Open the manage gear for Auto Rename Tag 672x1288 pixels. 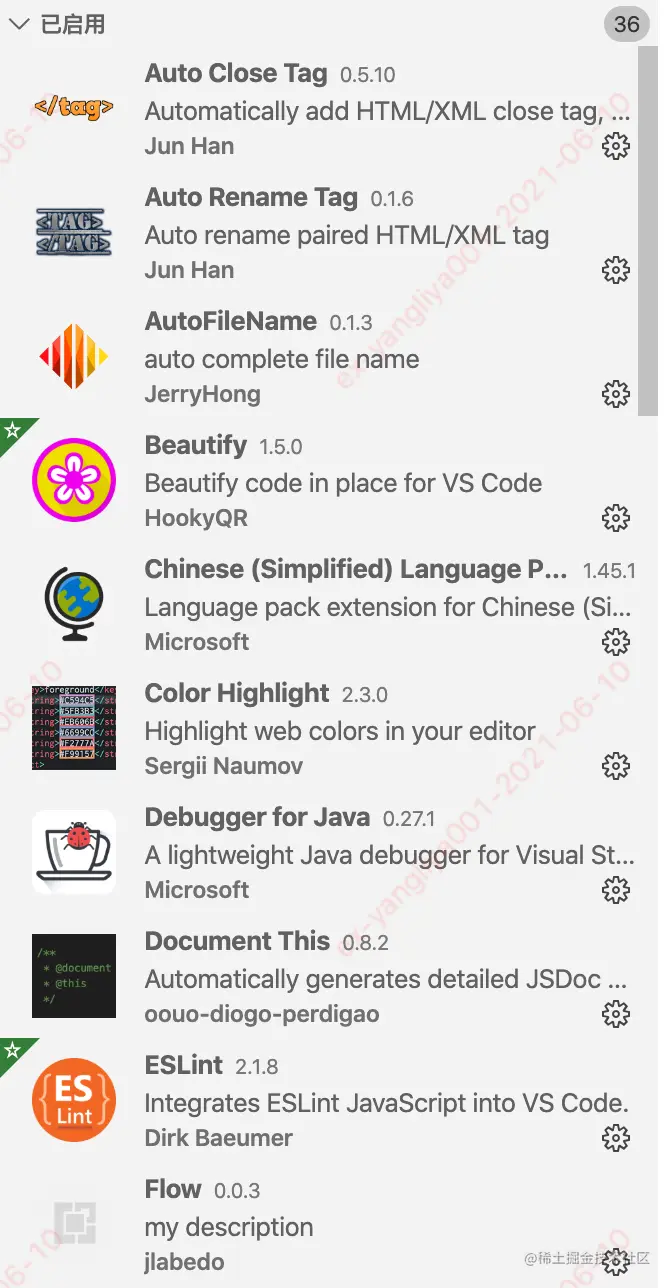pyautogui.click(x=616, y=270)
